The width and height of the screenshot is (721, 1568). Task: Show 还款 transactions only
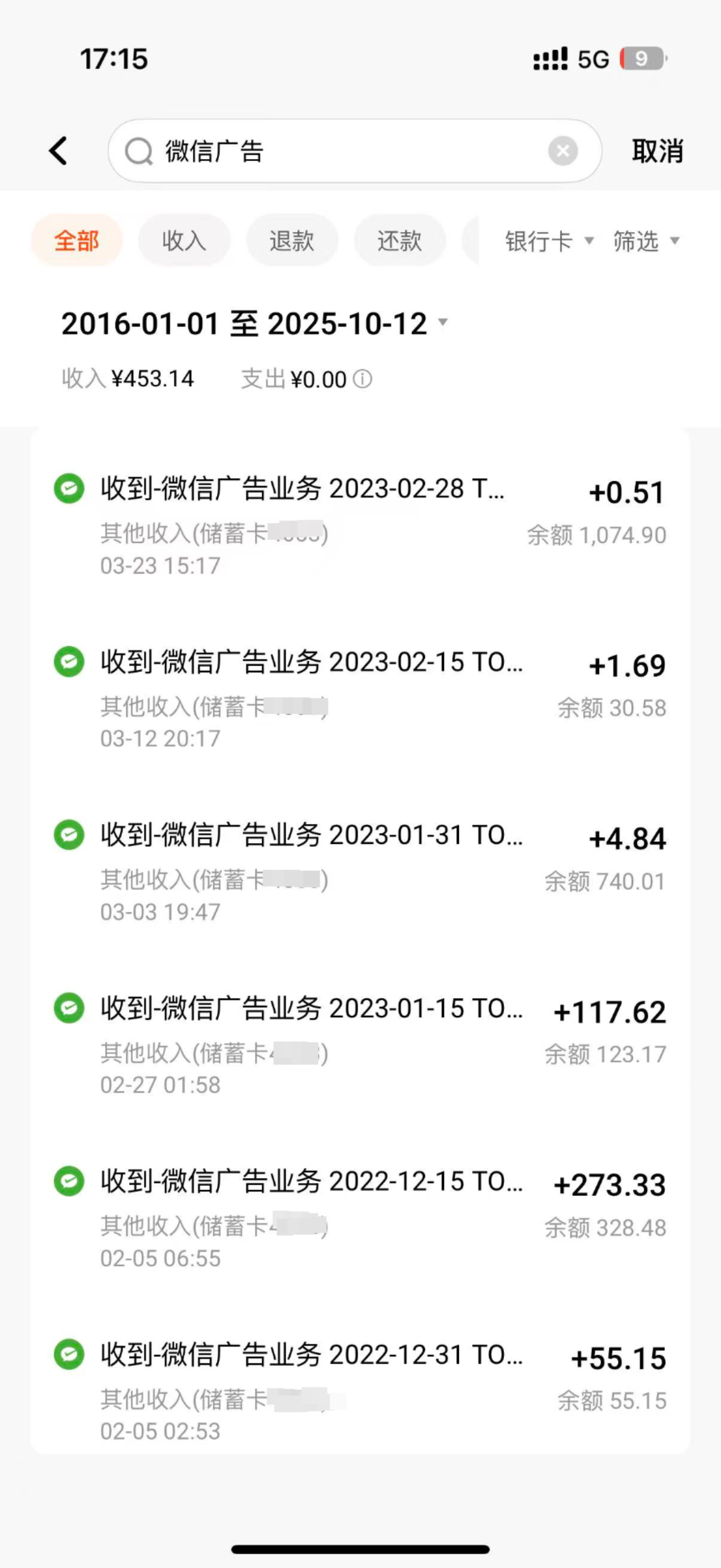400,241
